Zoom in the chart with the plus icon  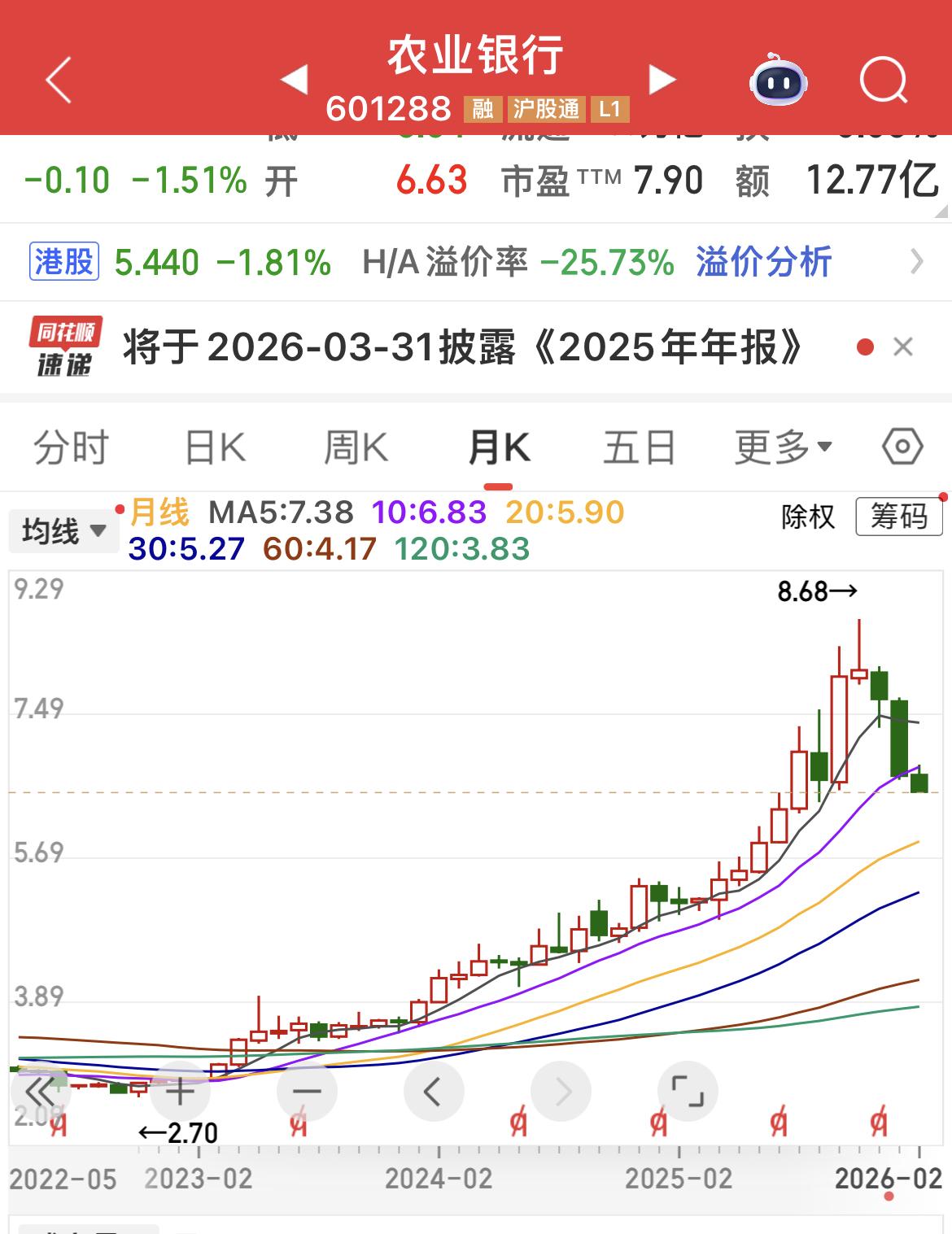pyautogui.click(x=181, y=1090)
